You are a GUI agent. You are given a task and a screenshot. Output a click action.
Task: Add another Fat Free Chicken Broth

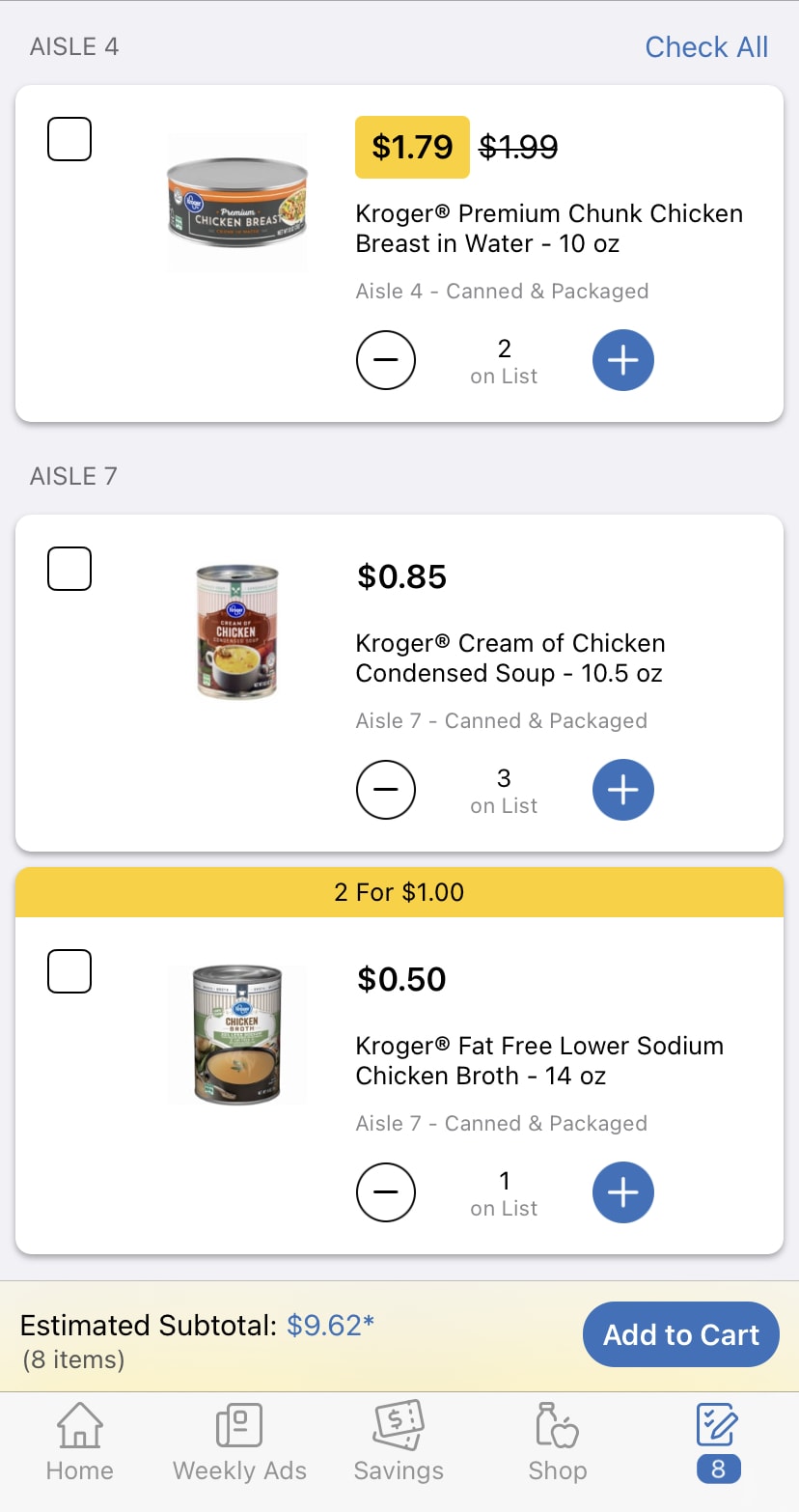(622, 1192)
